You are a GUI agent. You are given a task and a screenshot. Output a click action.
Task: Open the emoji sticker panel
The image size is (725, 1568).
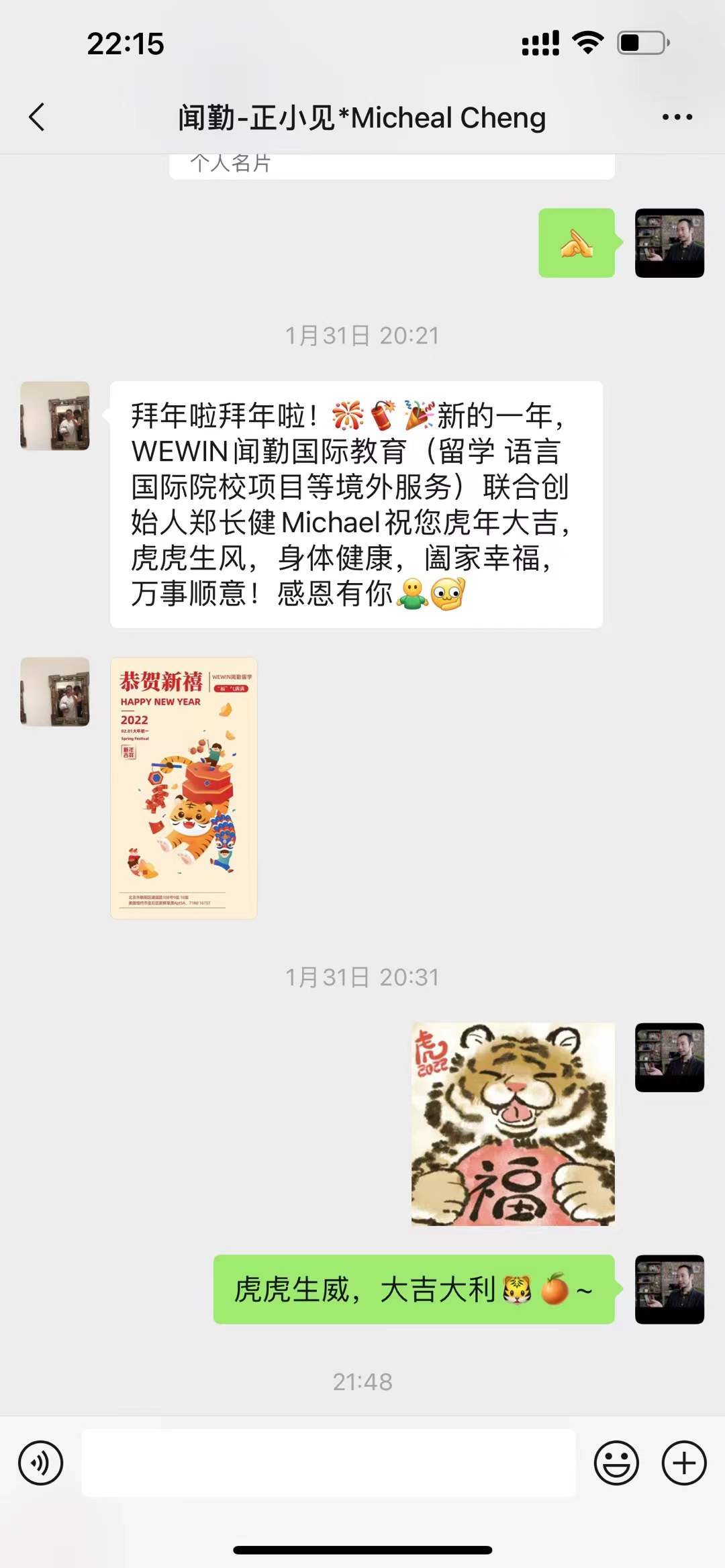pos(616,1463)
